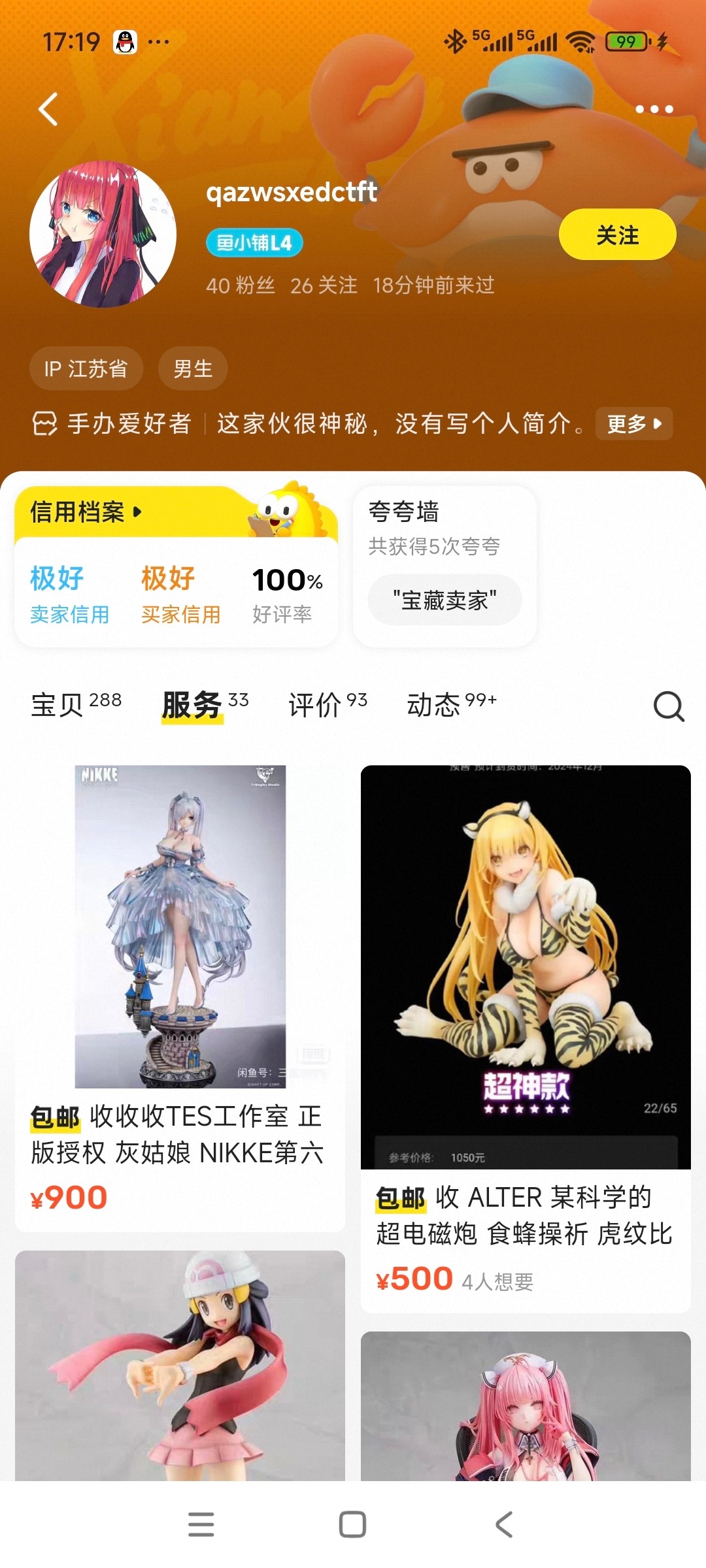Search within this seller's listings
Screen dimensions: 706x1568
[x=668, y=706]
